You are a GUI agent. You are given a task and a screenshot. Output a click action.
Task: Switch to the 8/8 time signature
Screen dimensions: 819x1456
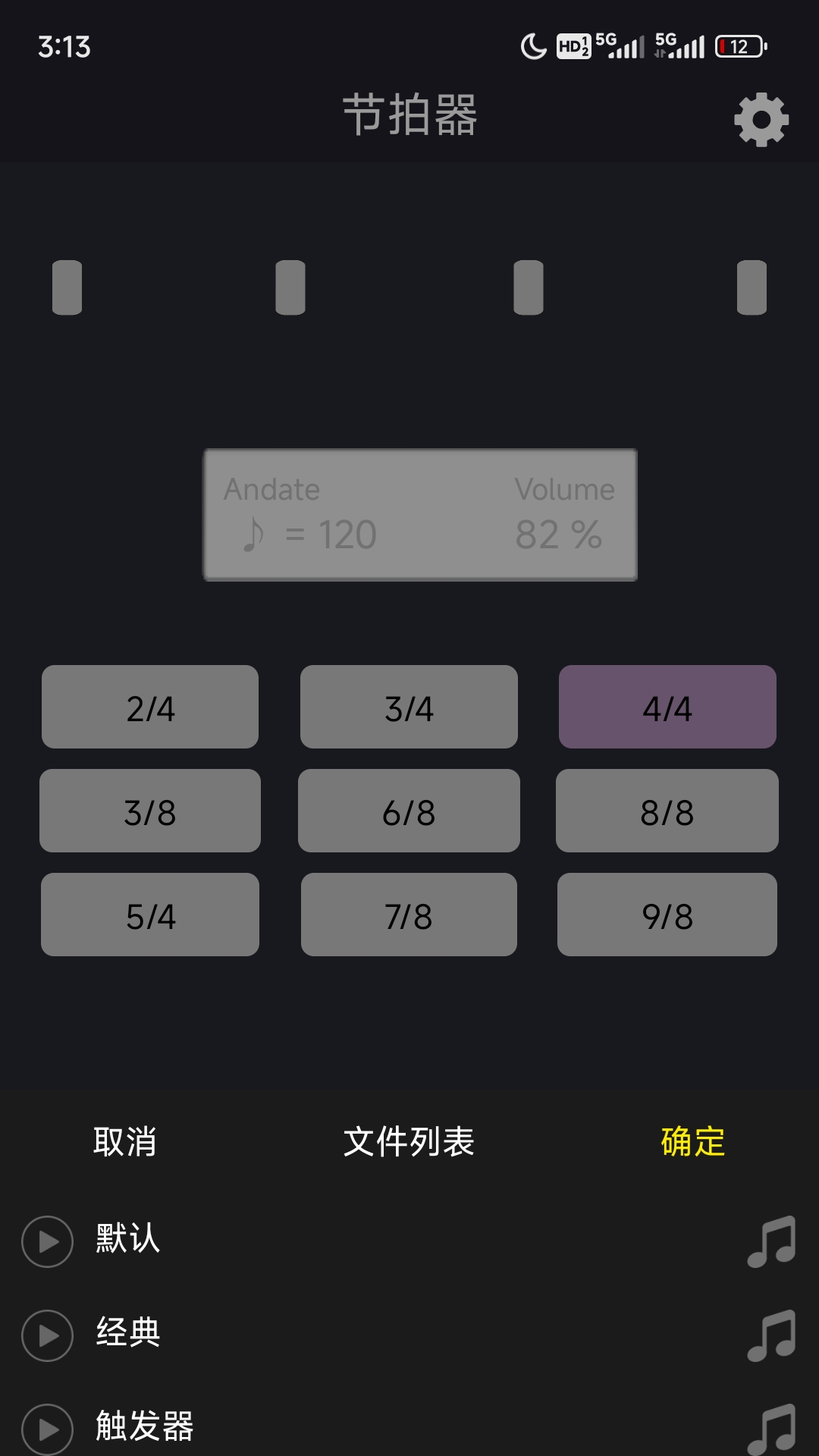667,811
